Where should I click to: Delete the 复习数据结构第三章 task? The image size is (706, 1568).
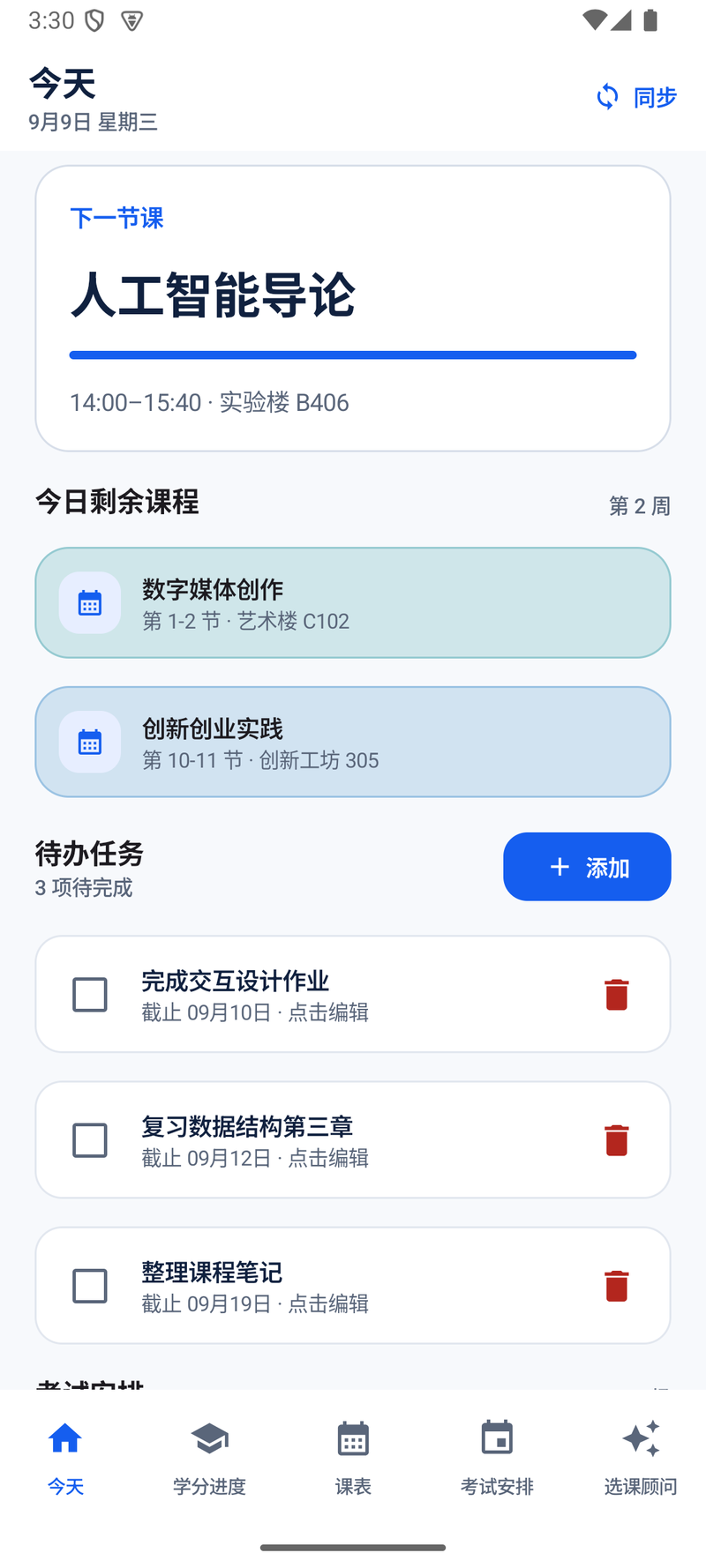(617, 1140)
